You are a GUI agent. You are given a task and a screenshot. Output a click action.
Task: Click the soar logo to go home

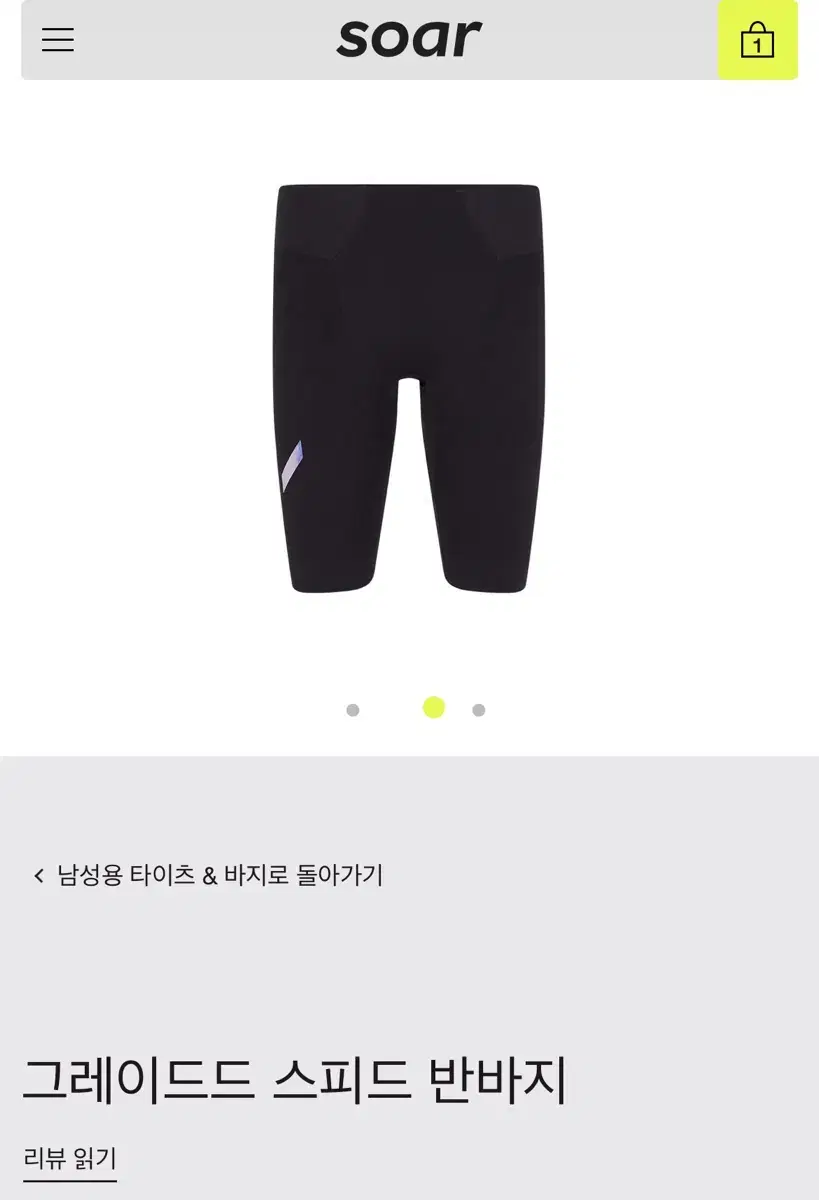click(409, 40)
